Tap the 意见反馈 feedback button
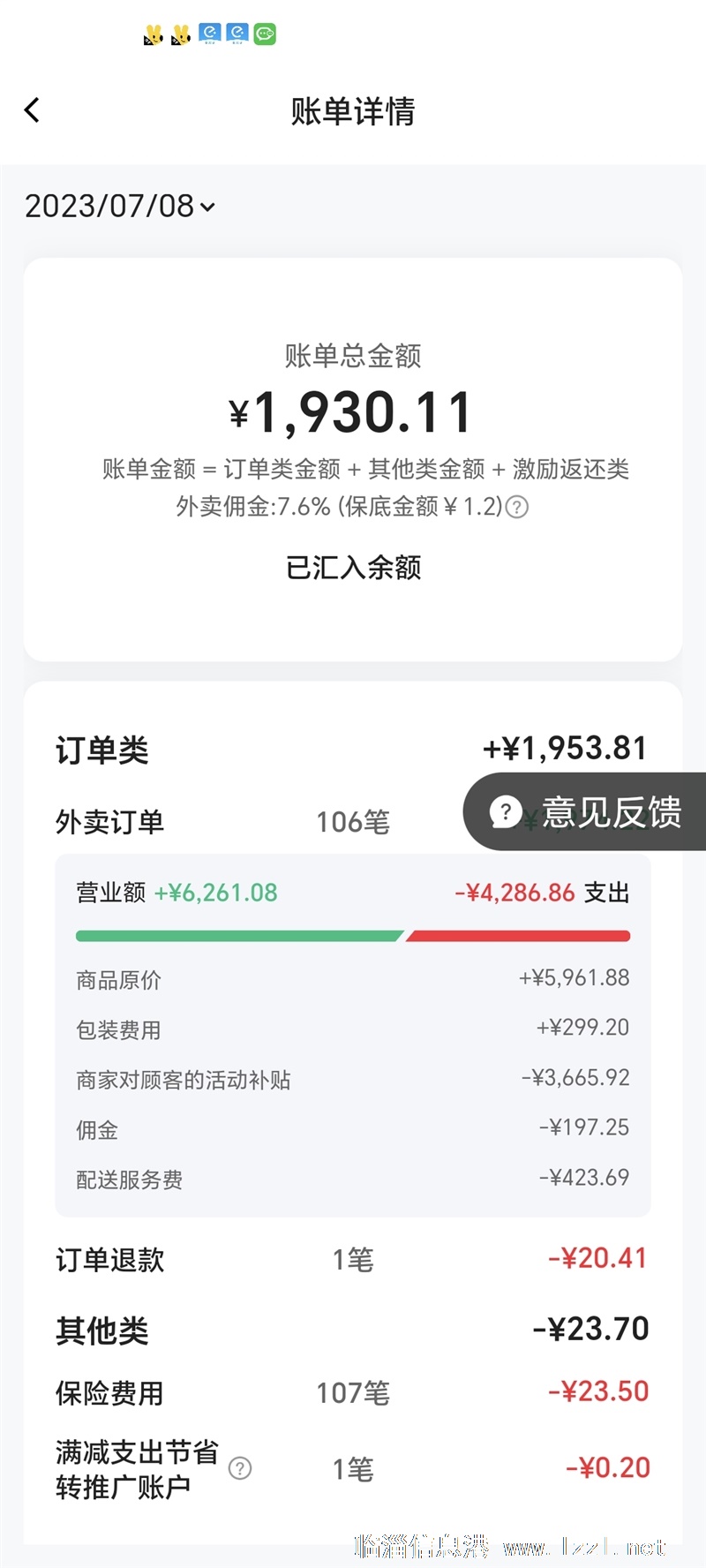 click(585, 811)
